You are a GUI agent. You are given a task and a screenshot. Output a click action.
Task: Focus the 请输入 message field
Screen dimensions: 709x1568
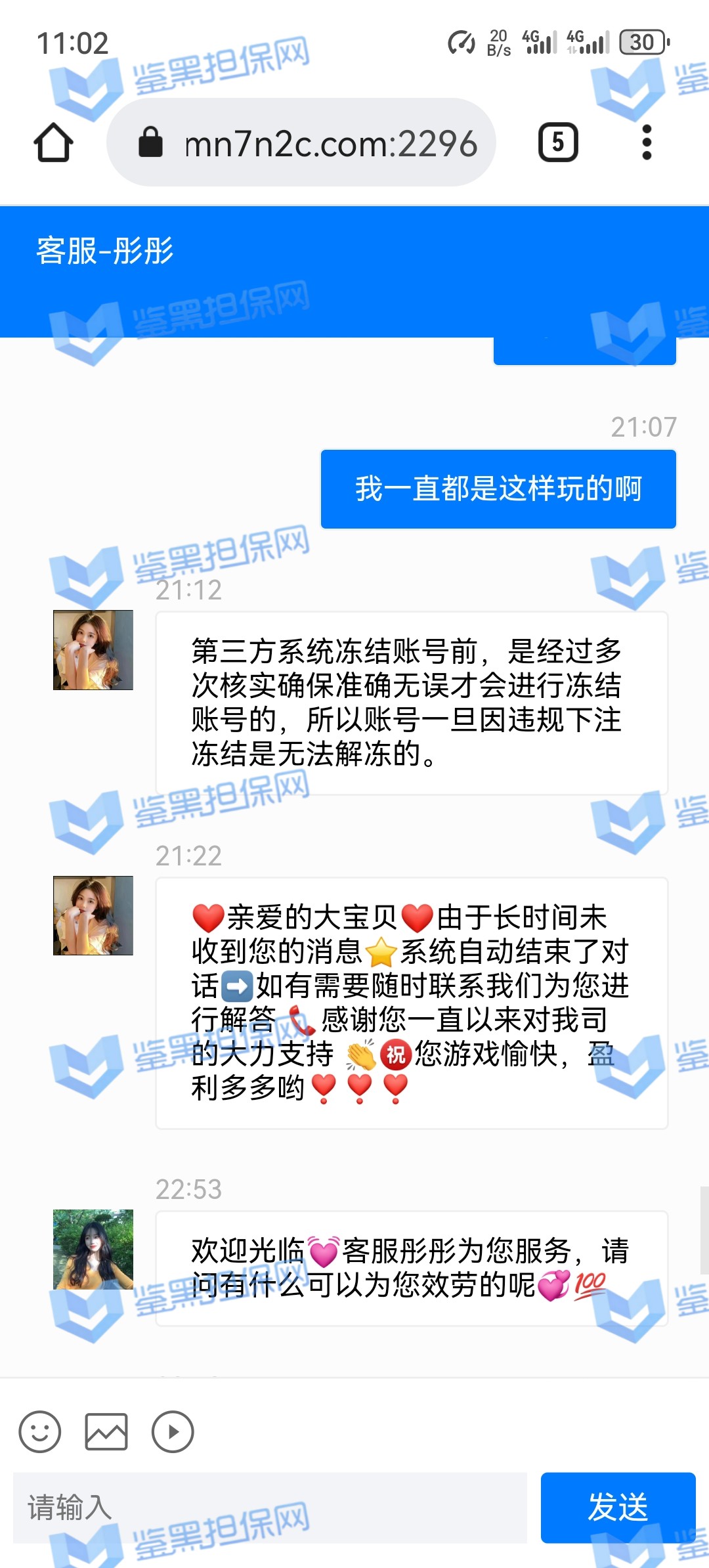[270, 1508]
